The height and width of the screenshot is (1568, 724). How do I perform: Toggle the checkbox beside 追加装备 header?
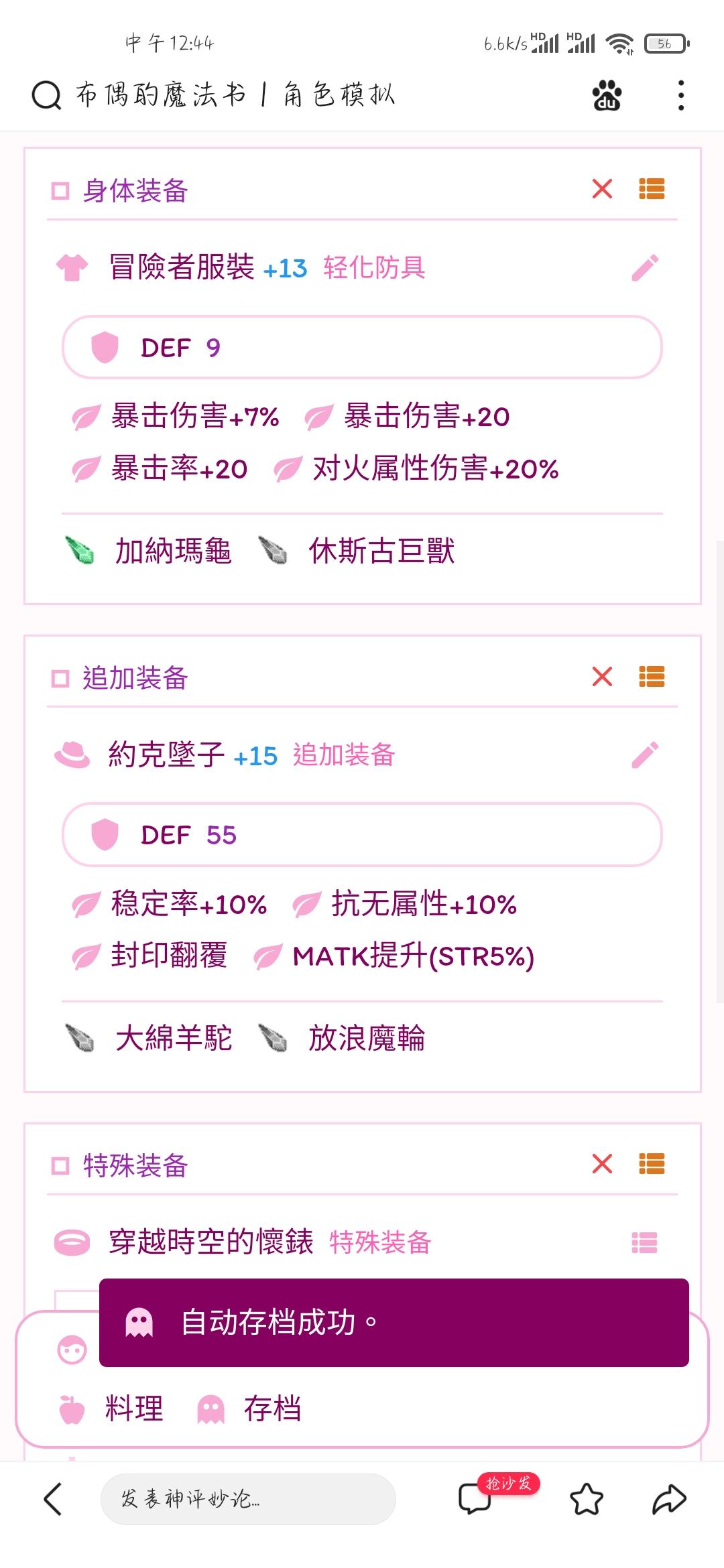pyautogui.click(x=59, y=678)
